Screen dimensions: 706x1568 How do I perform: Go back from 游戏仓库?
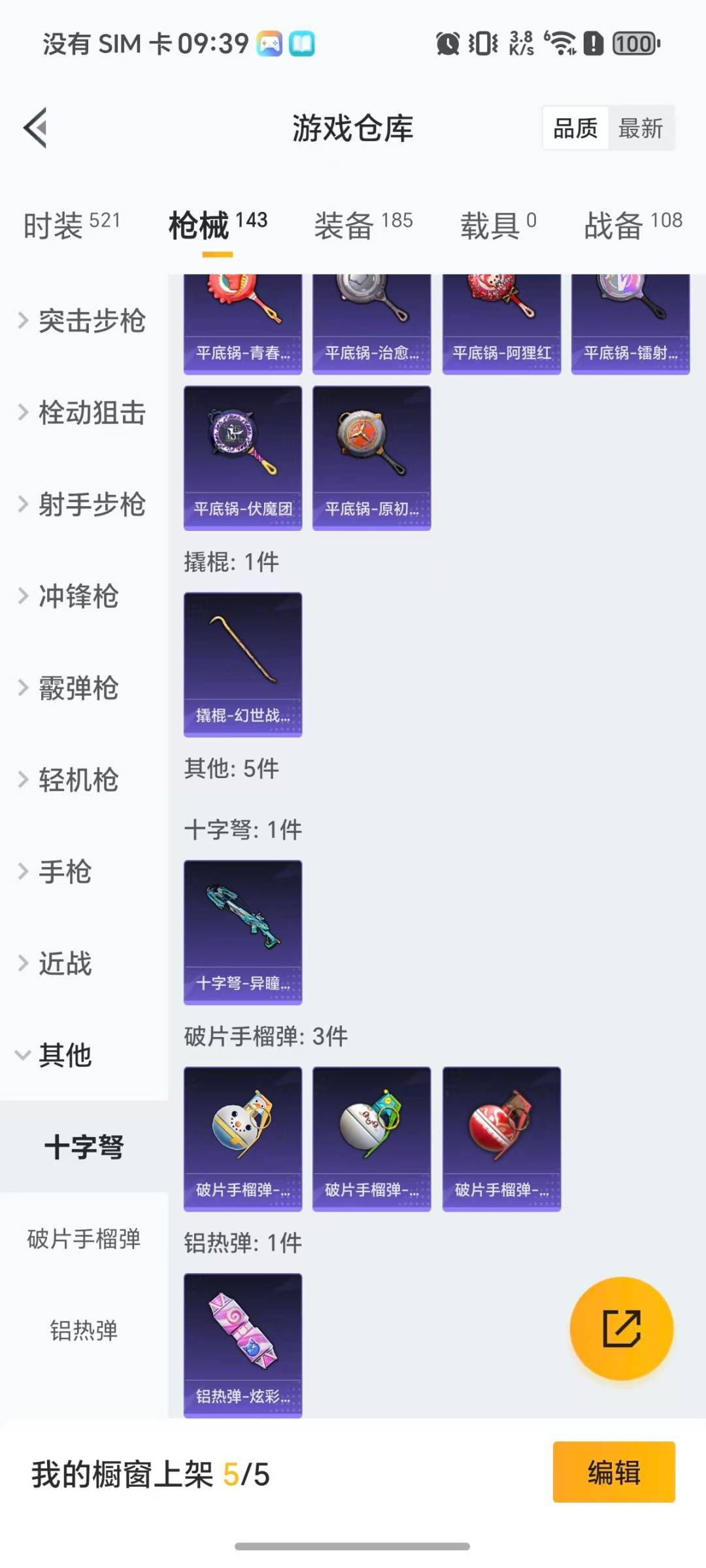36,128
